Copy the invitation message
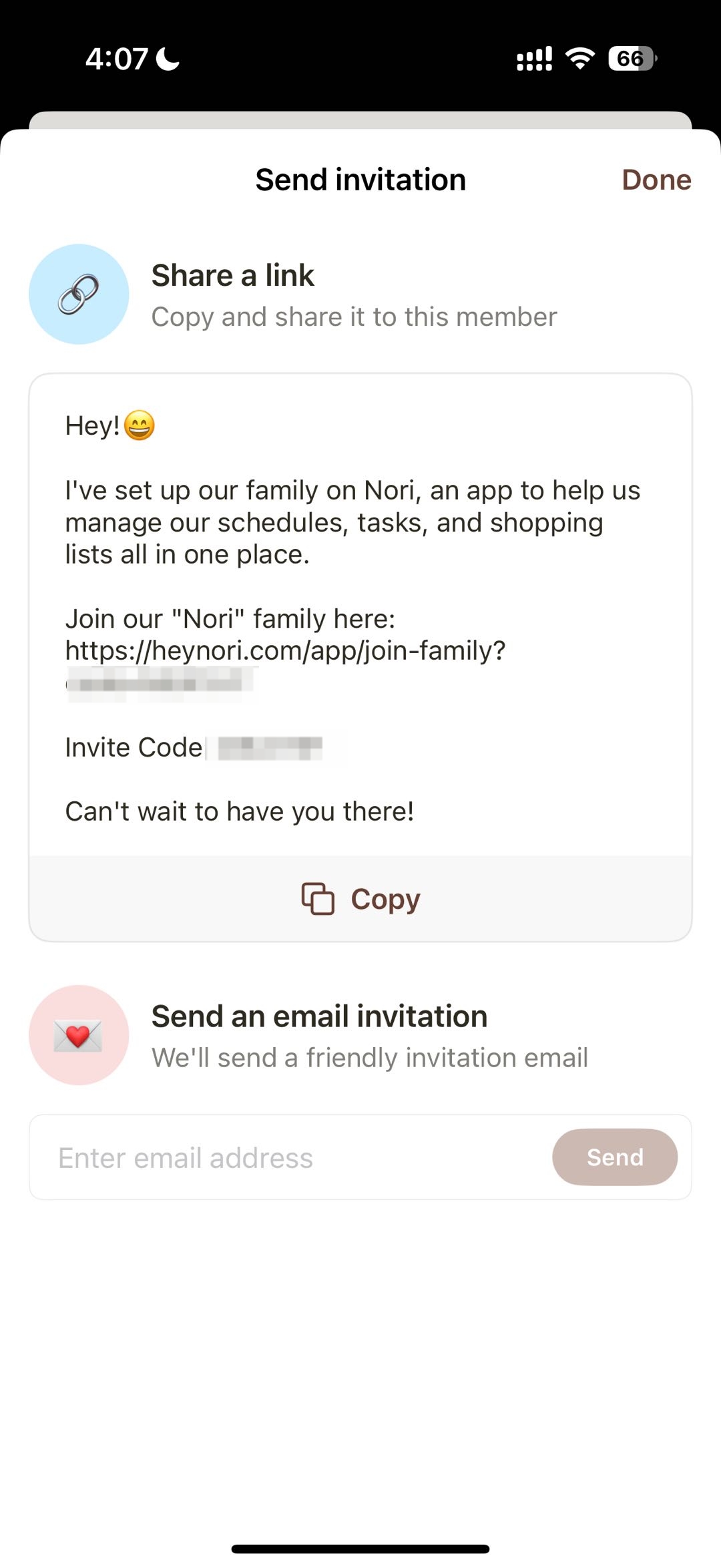The height and width of the screenshot is (1568, 721). pos(360,899)
